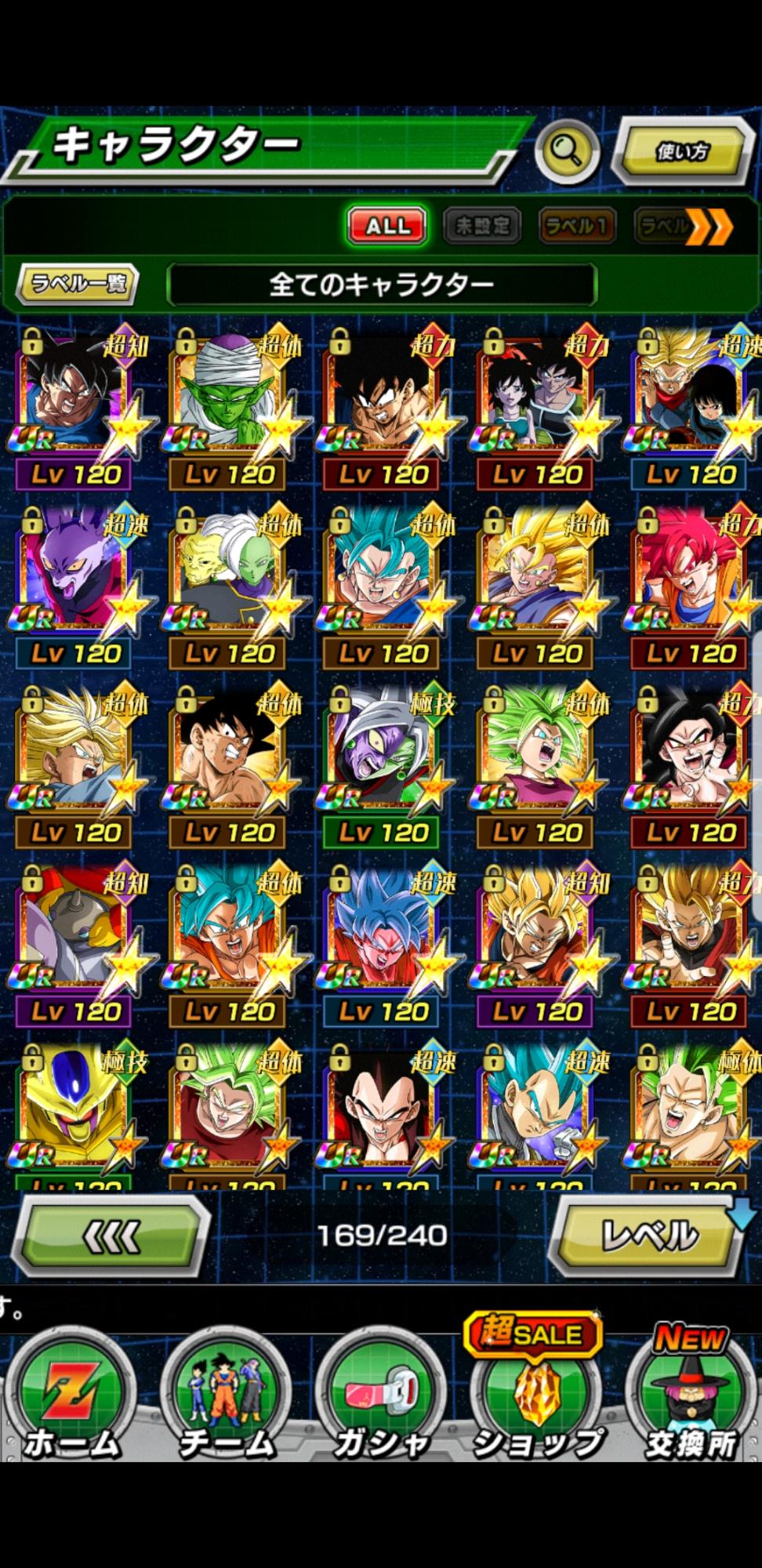Image resolution: width=762 pixels, height=1568 pixels.
Task: Change sort order via レベル button
Action: (x=649, y=1236)
